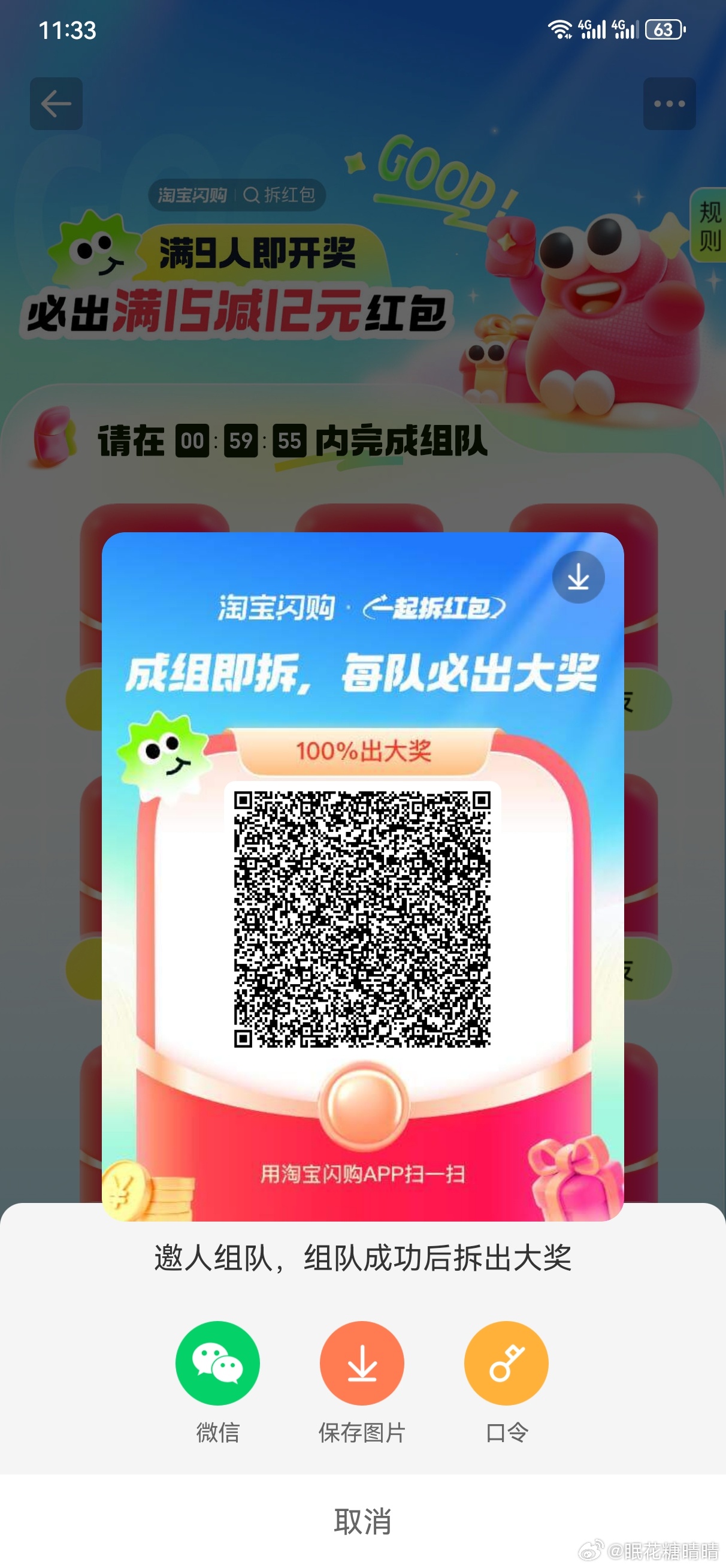The height and width of the screenshot is (1568, 726).
Task: Open the three-dot overflow menu
Action: (x=670, y=104)
